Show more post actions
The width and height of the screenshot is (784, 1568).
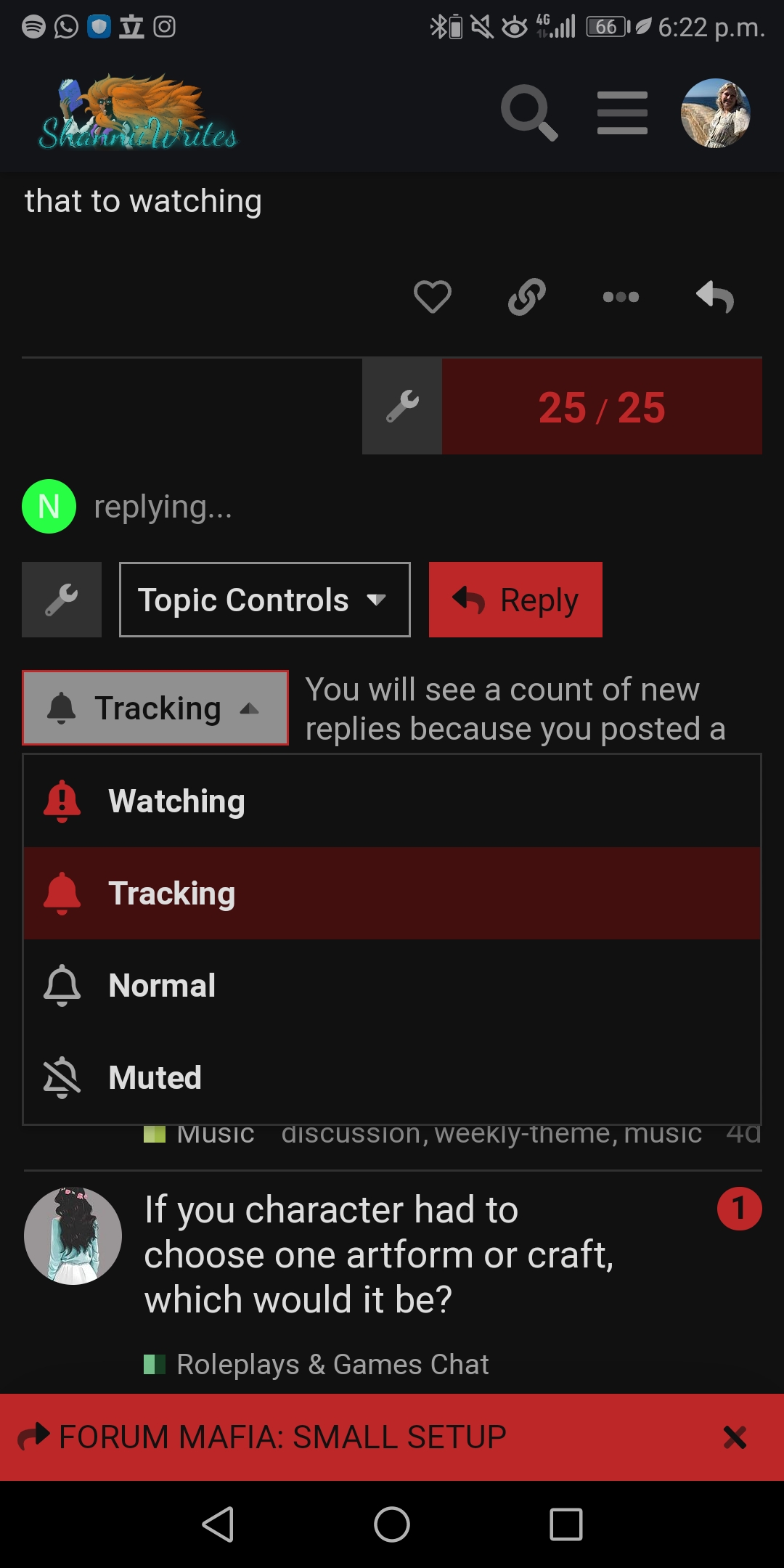coord(621,297)
